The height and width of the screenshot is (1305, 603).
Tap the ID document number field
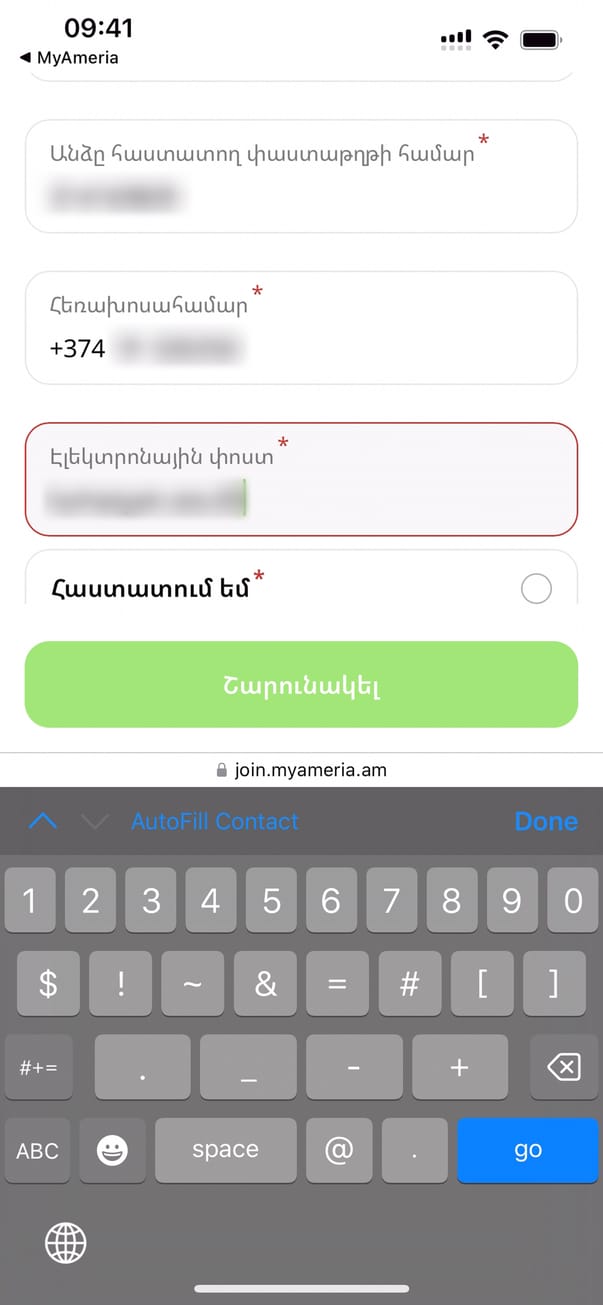(x=300, y=178)
